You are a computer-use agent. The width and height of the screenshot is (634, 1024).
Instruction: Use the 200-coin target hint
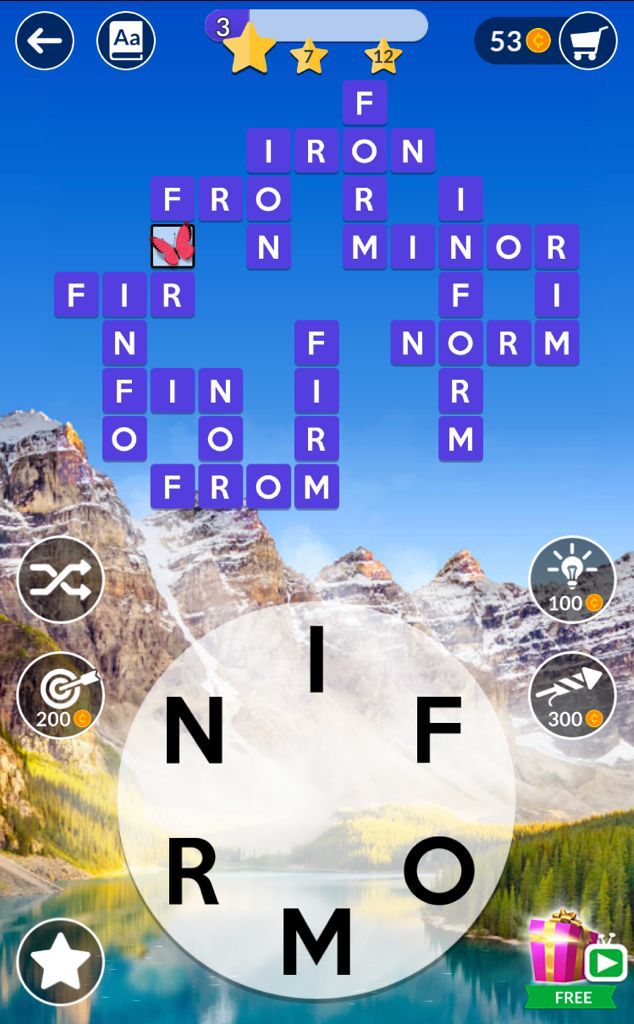[x=60, y=694]
